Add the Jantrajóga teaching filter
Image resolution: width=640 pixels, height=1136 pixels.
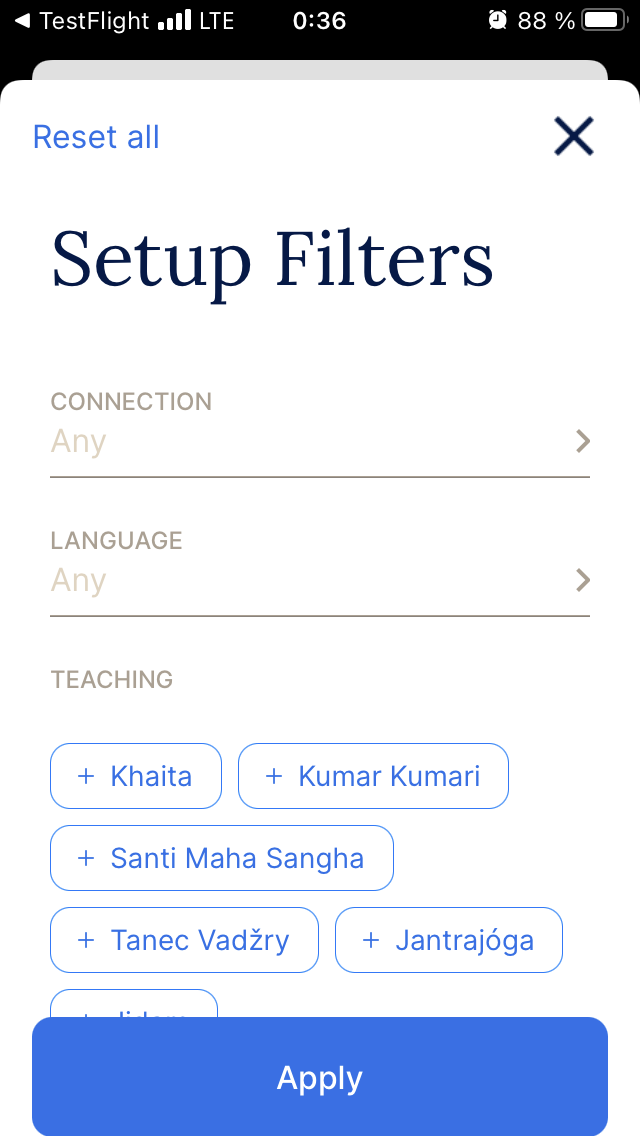coord(448,940)
